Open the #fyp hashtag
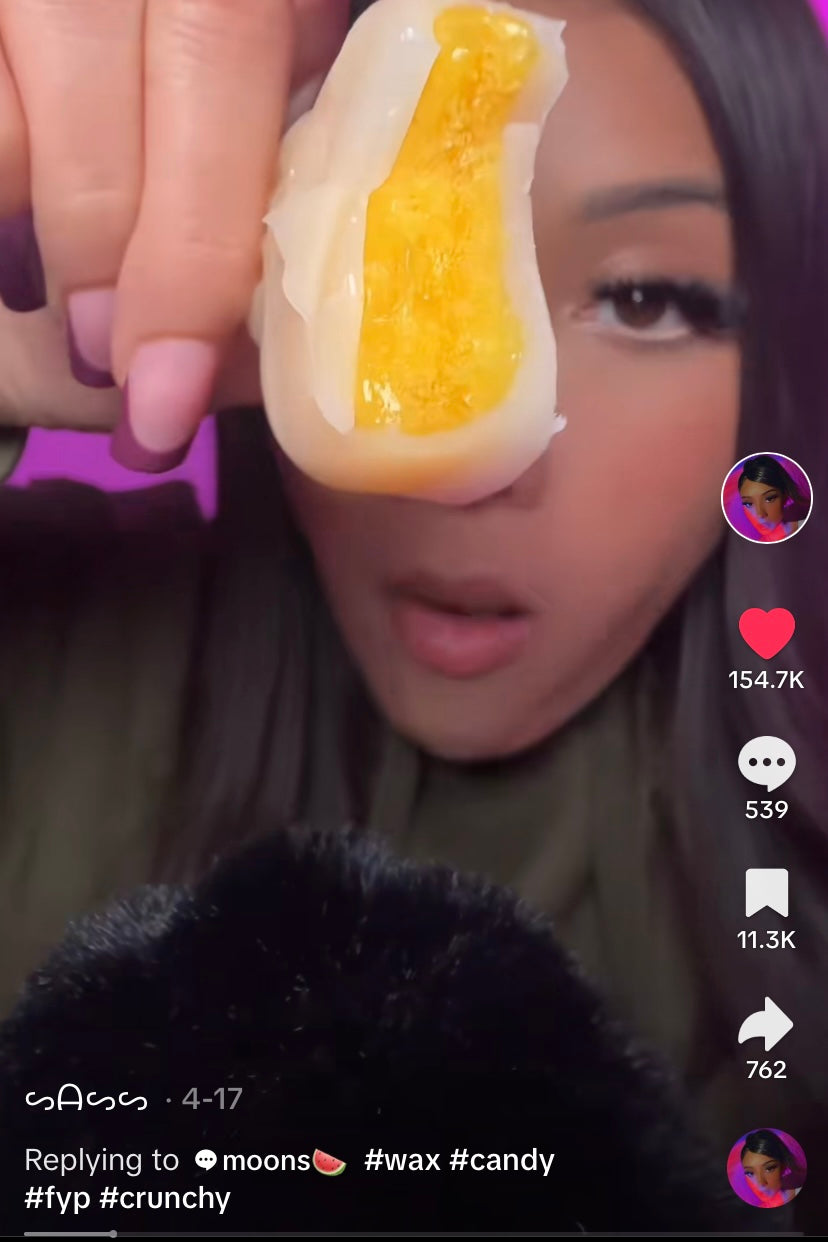 pyautogui.click(x=57, y=1198)
